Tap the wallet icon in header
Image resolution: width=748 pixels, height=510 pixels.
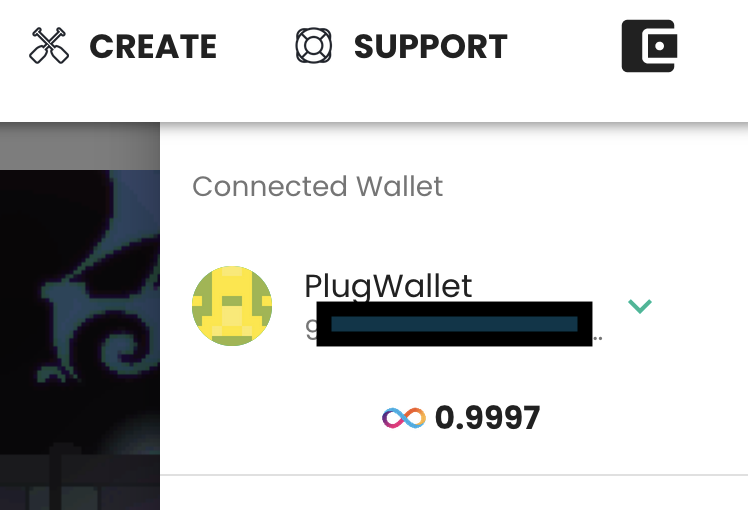[x=649, y=46]
